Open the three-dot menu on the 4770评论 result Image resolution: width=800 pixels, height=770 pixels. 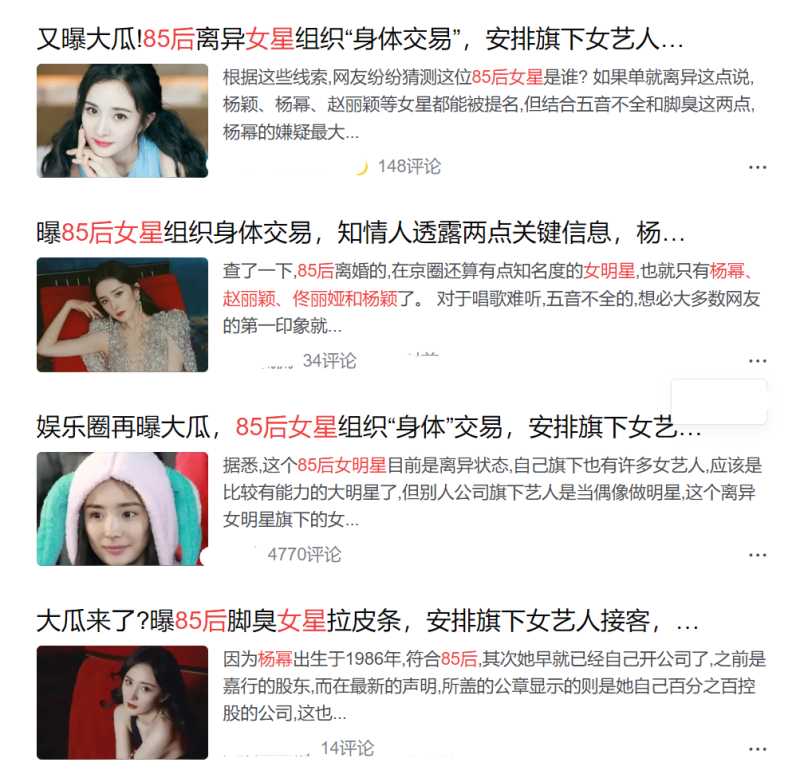pos(758,554)
